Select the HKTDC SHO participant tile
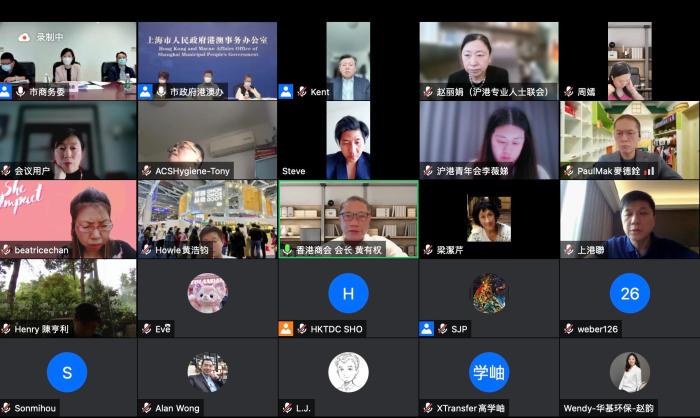700x418 pixels. pyautogui.click(x=348, y=297)
